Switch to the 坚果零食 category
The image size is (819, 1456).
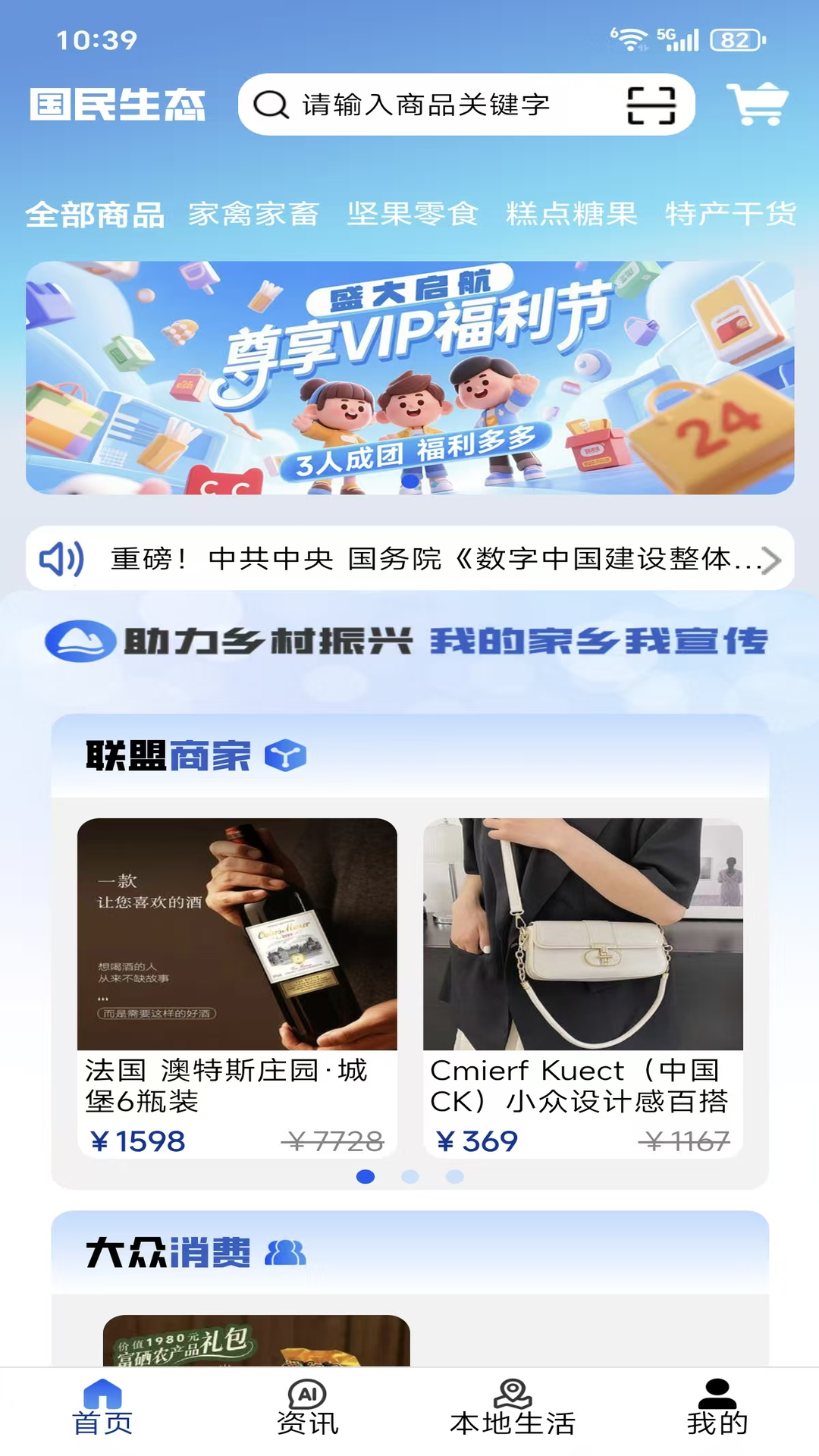413,215
